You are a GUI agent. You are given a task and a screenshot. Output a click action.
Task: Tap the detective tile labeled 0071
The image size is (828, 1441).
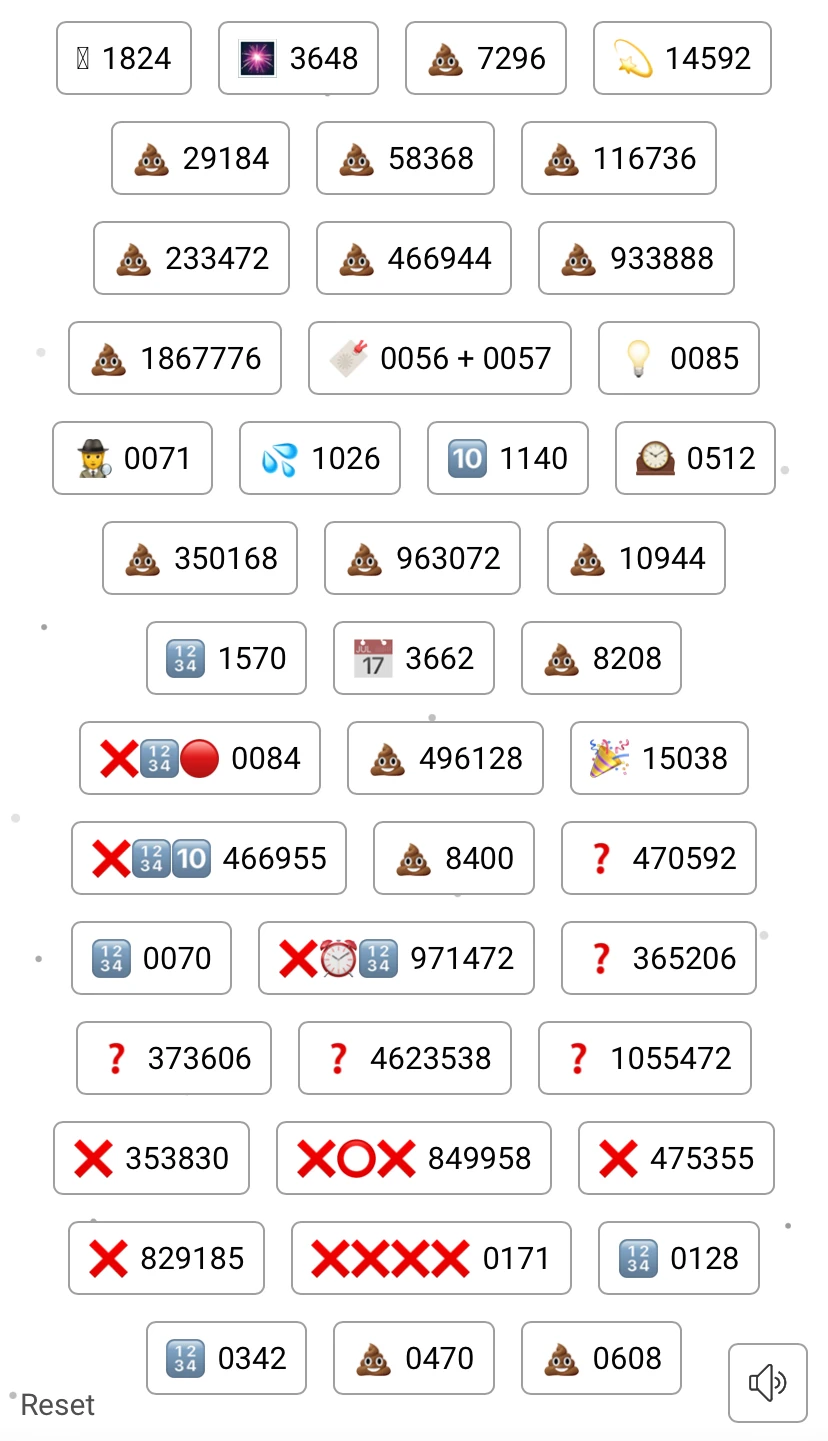(x=132, y=458)
